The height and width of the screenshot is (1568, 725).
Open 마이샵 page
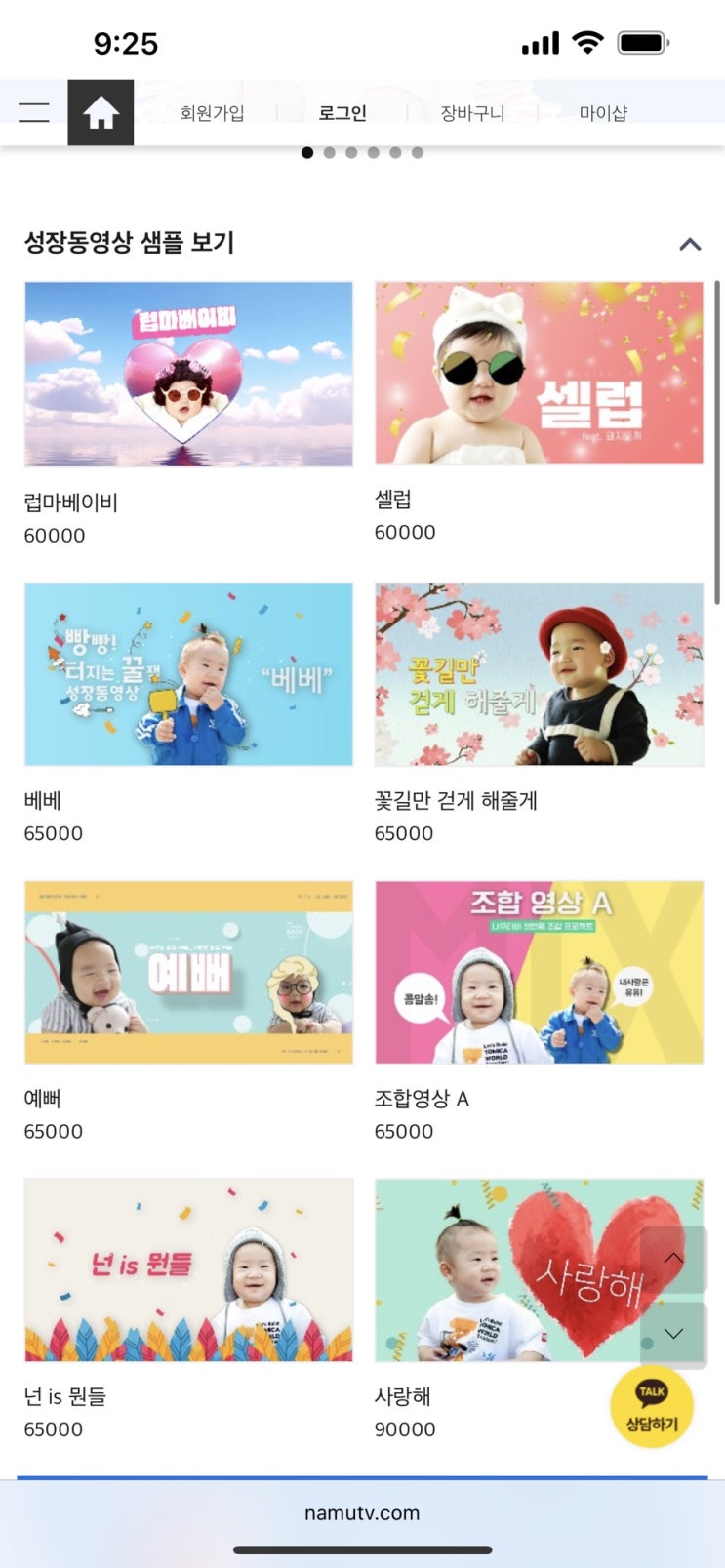point(603,113)
